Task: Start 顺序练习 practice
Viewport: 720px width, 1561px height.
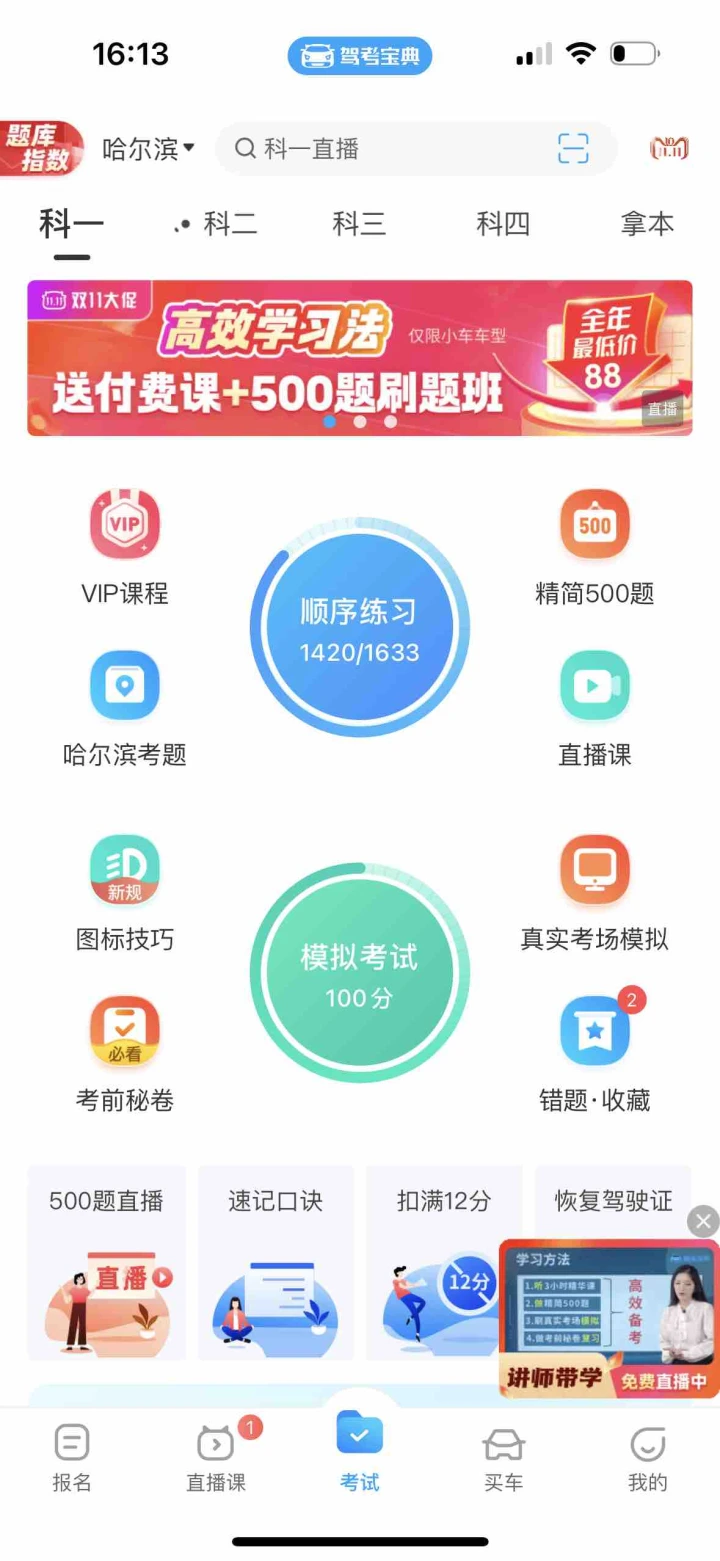Action: pos(359,628)
